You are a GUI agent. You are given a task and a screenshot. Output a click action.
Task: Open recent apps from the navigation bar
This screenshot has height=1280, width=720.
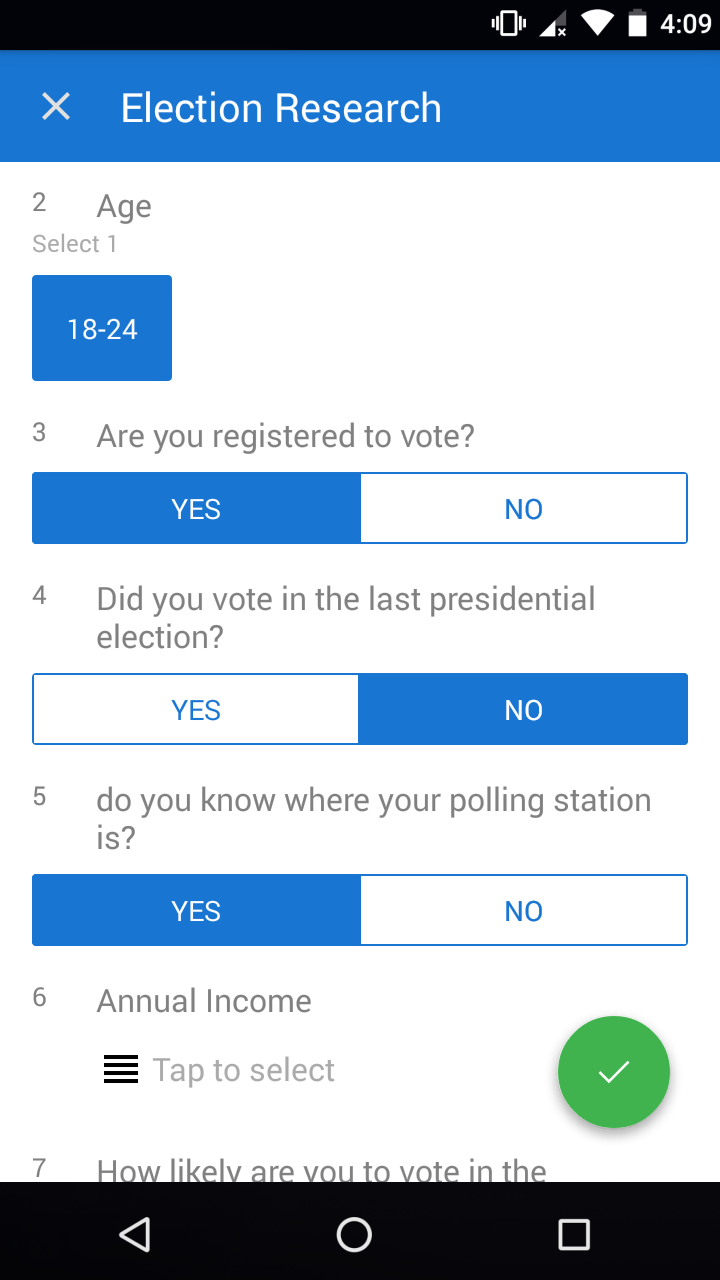point(574,1234)
